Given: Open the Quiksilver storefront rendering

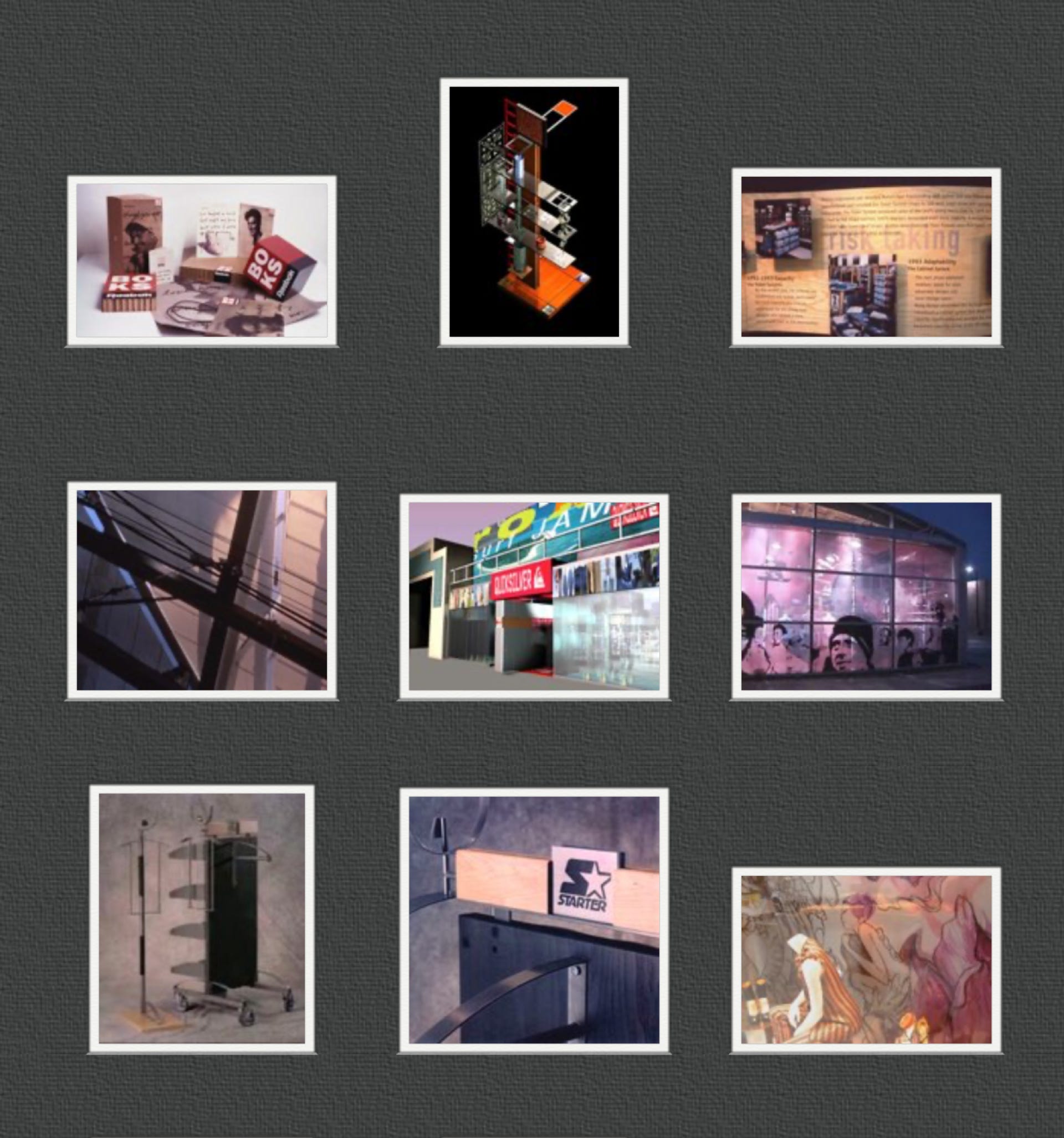Looking at the screenshot, I should [534, 597].
